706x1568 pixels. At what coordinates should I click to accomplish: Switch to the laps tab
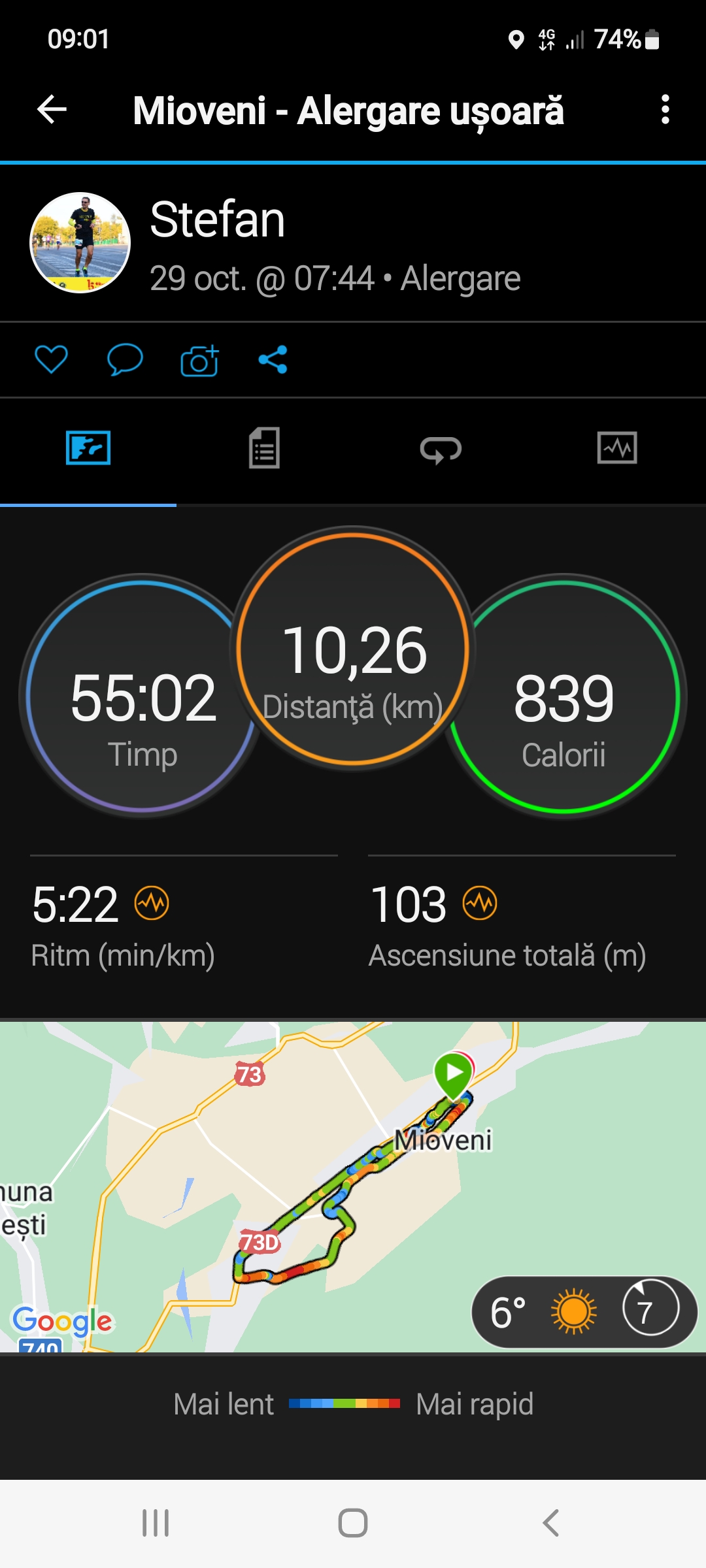coord(441,449)
